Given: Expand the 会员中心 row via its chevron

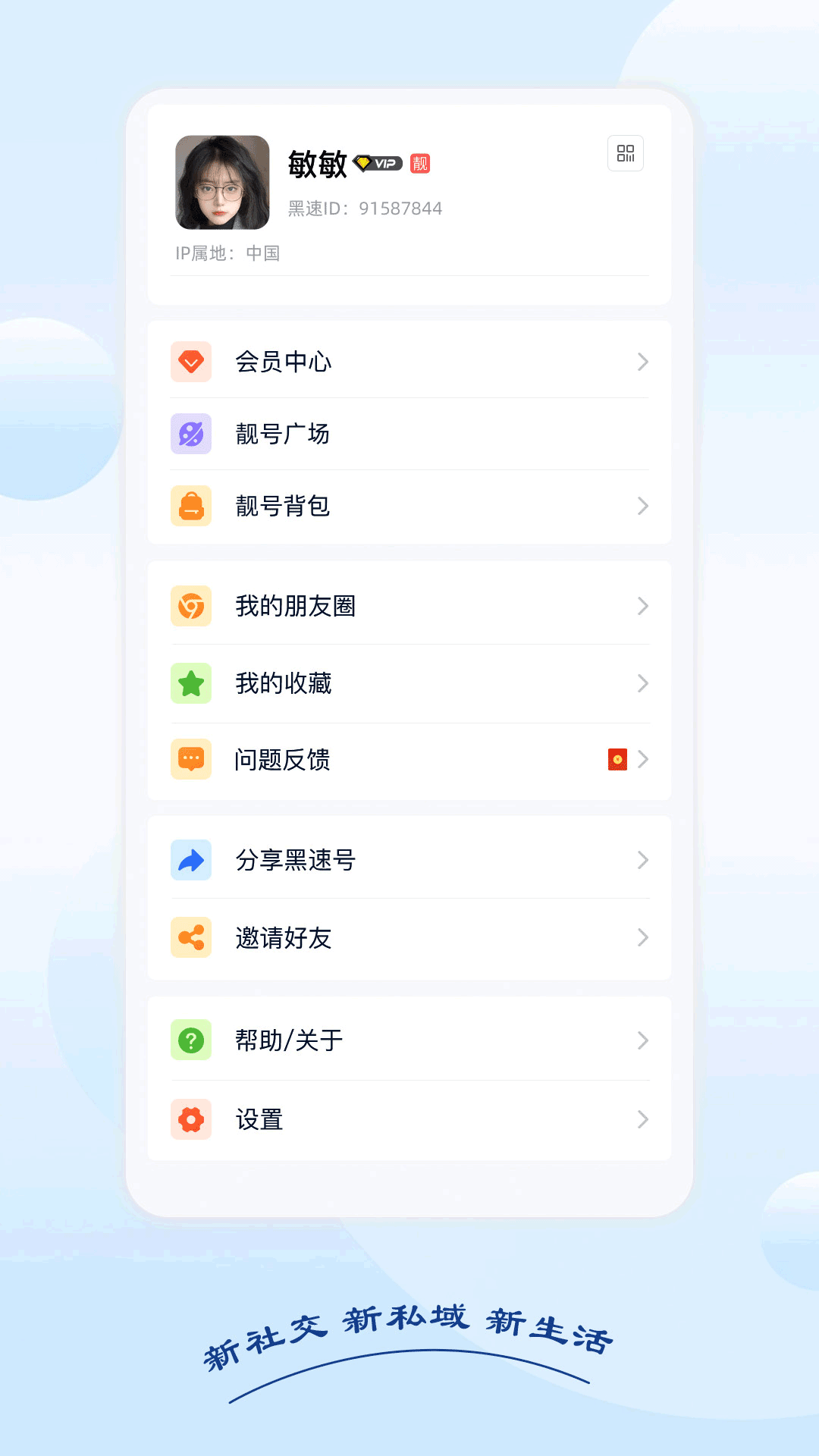Looking at the screenshot, I should coord(643,362).
